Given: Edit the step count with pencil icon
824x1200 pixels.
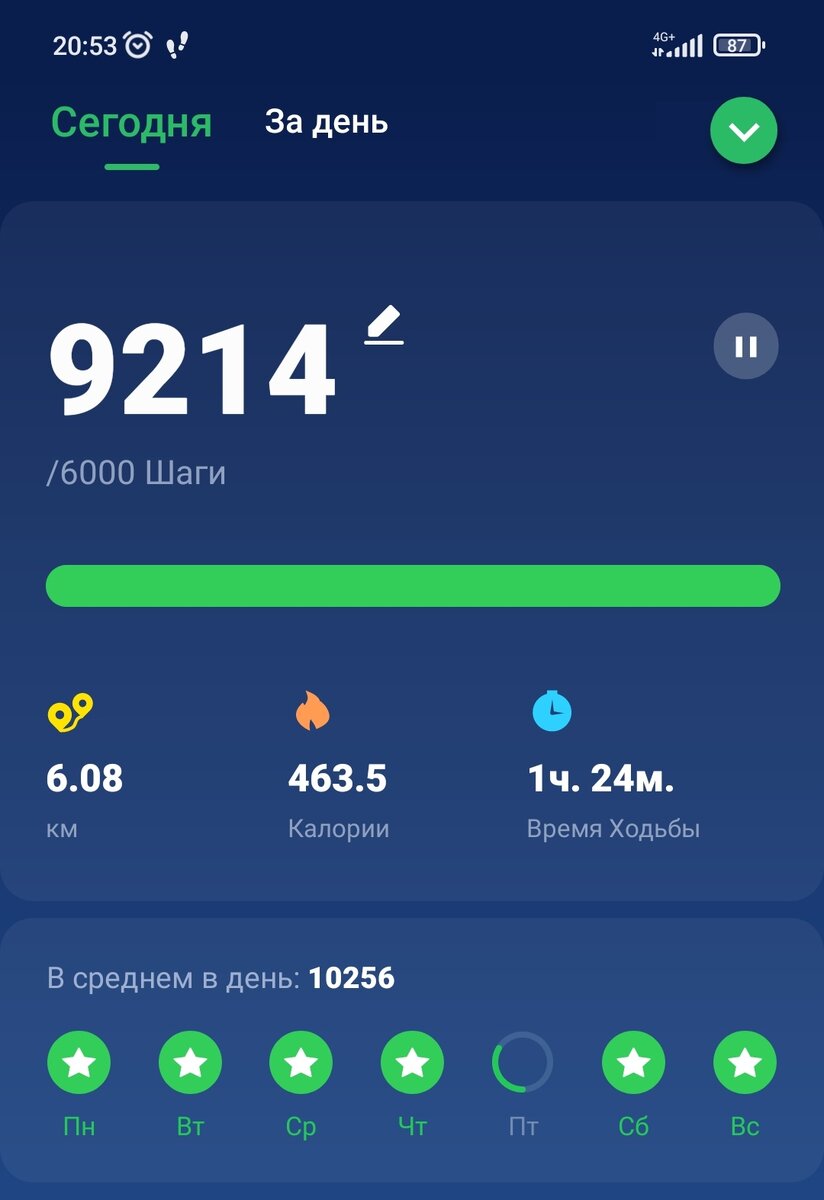Looking at the screenshot, I should (384, 326).
